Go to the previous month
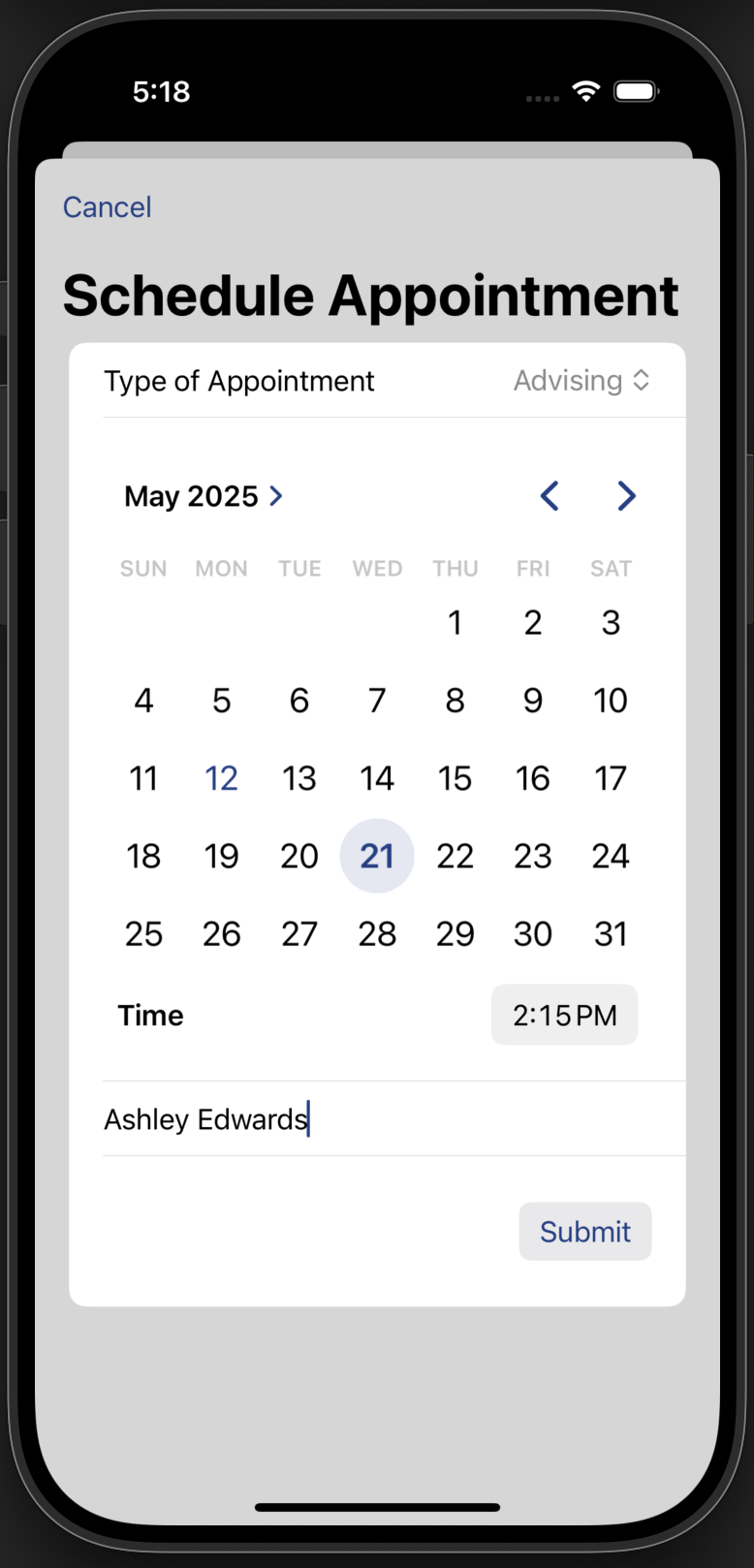This screenshot has width=754, height=1568. pos(550,496)
